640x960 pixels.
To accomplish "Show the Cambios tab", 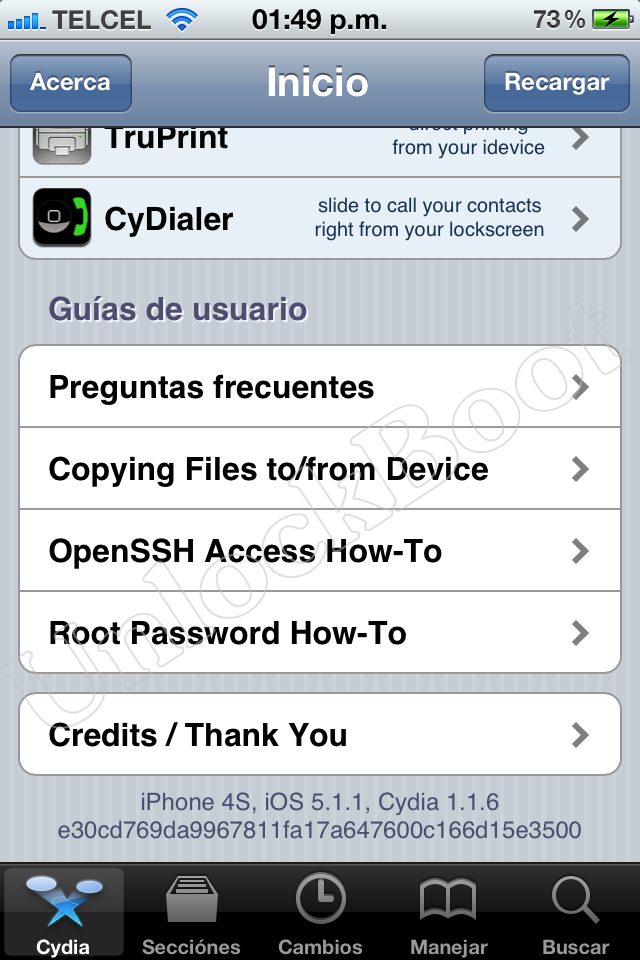I will 320,914.
